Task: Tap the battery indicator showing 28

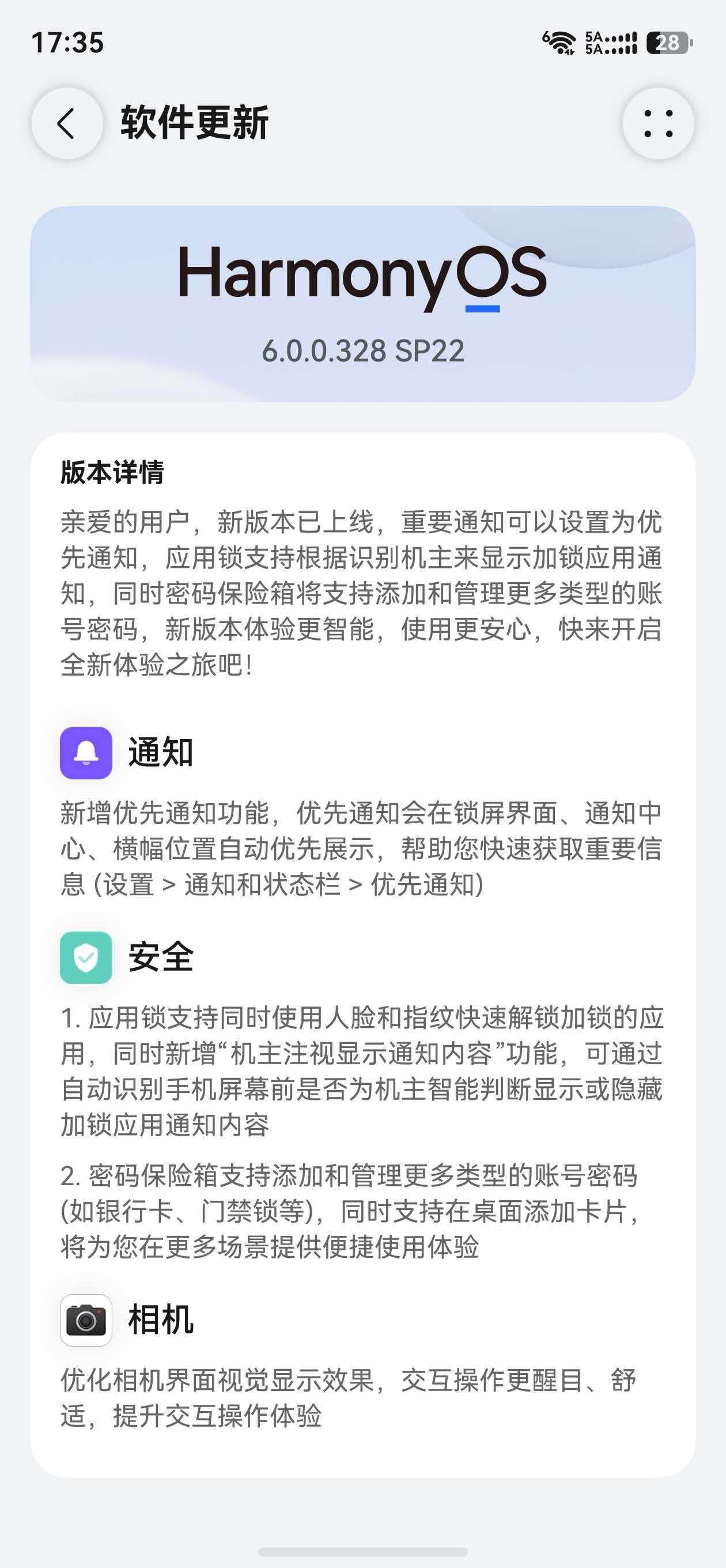Action: coord(667,44)
